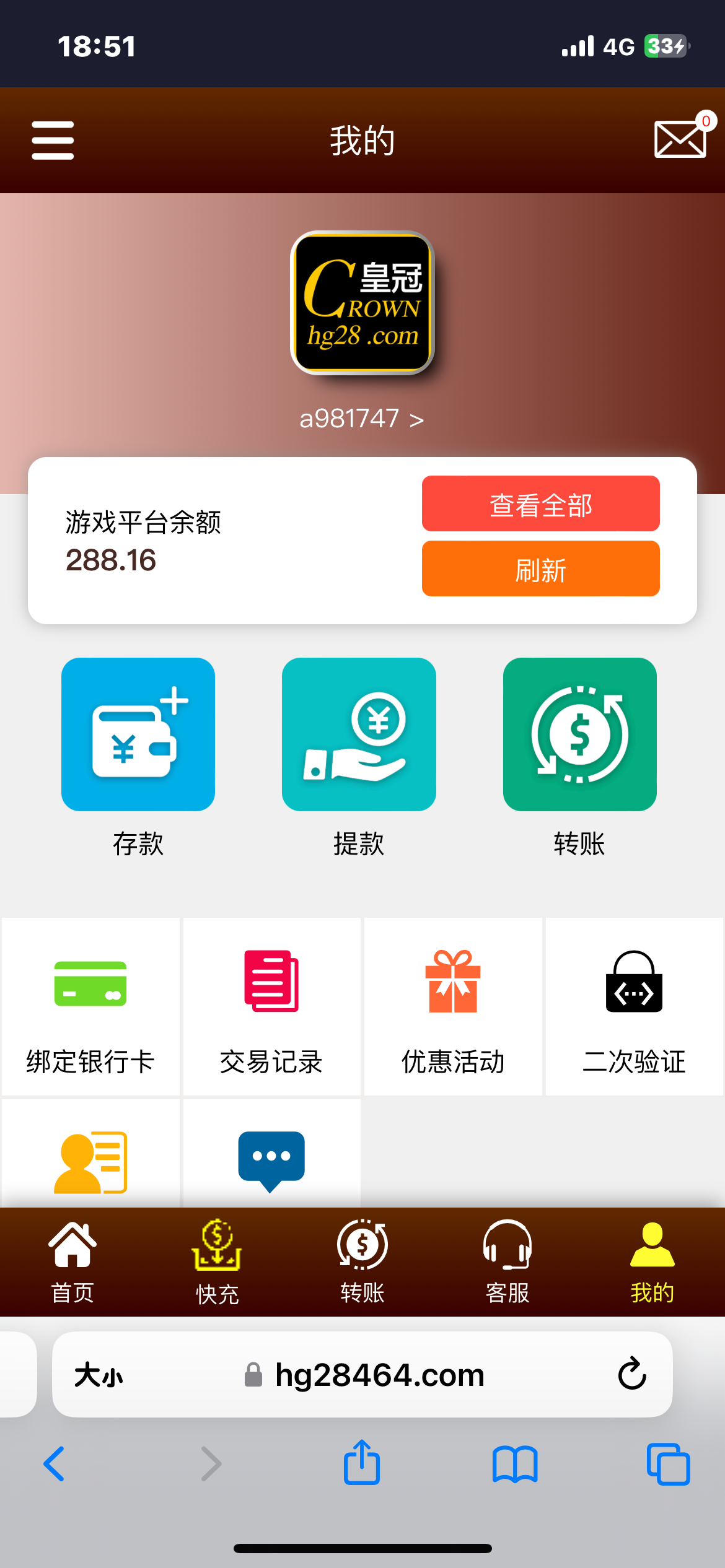Image resolution: width=725 pixels, height=1568 pixels.
Task: Reload the page in Safari address bar
Action: click(632, 1374)
